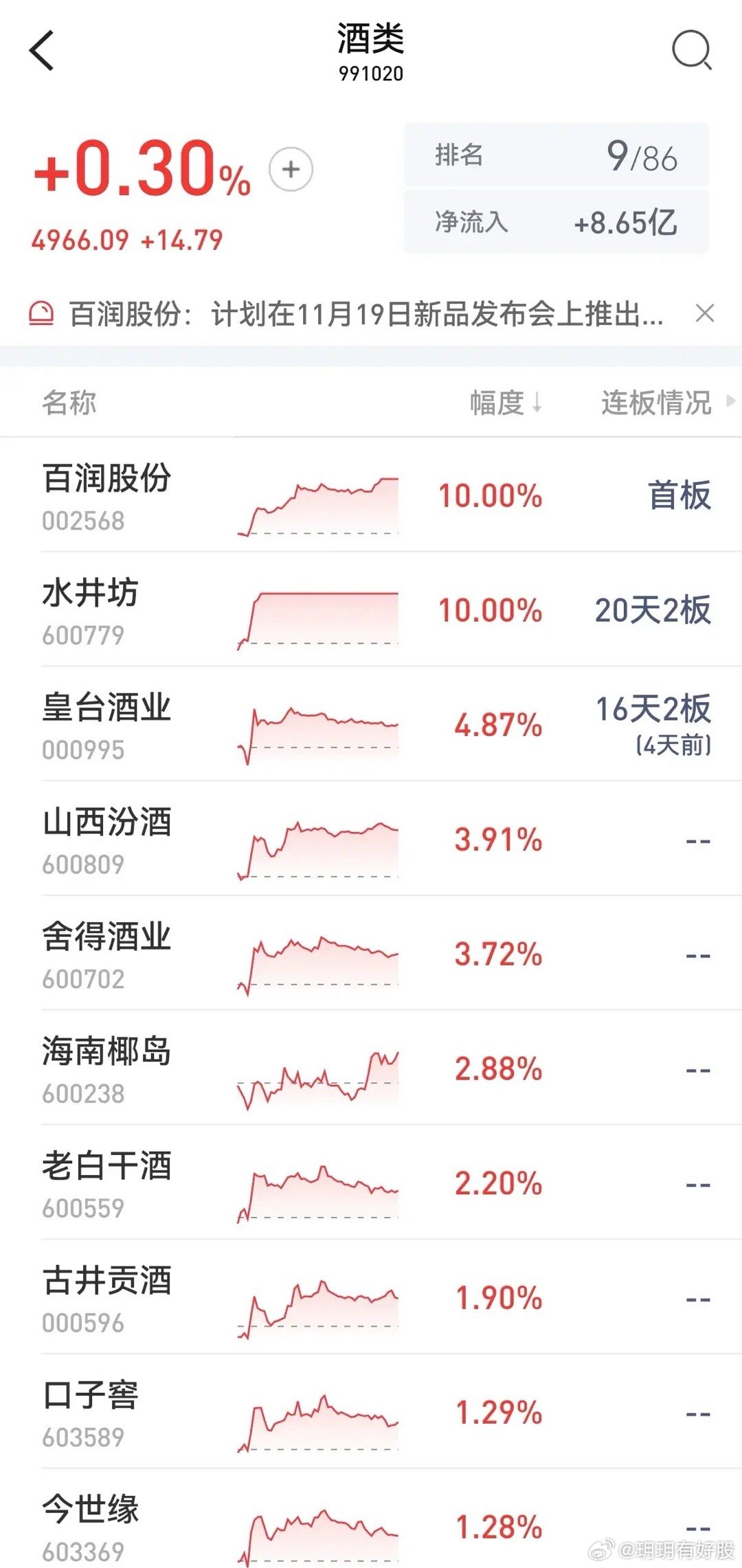Open 今世缘 603369 row
The width and height of the screenshot is (742, 1568).
(371, 1519)
